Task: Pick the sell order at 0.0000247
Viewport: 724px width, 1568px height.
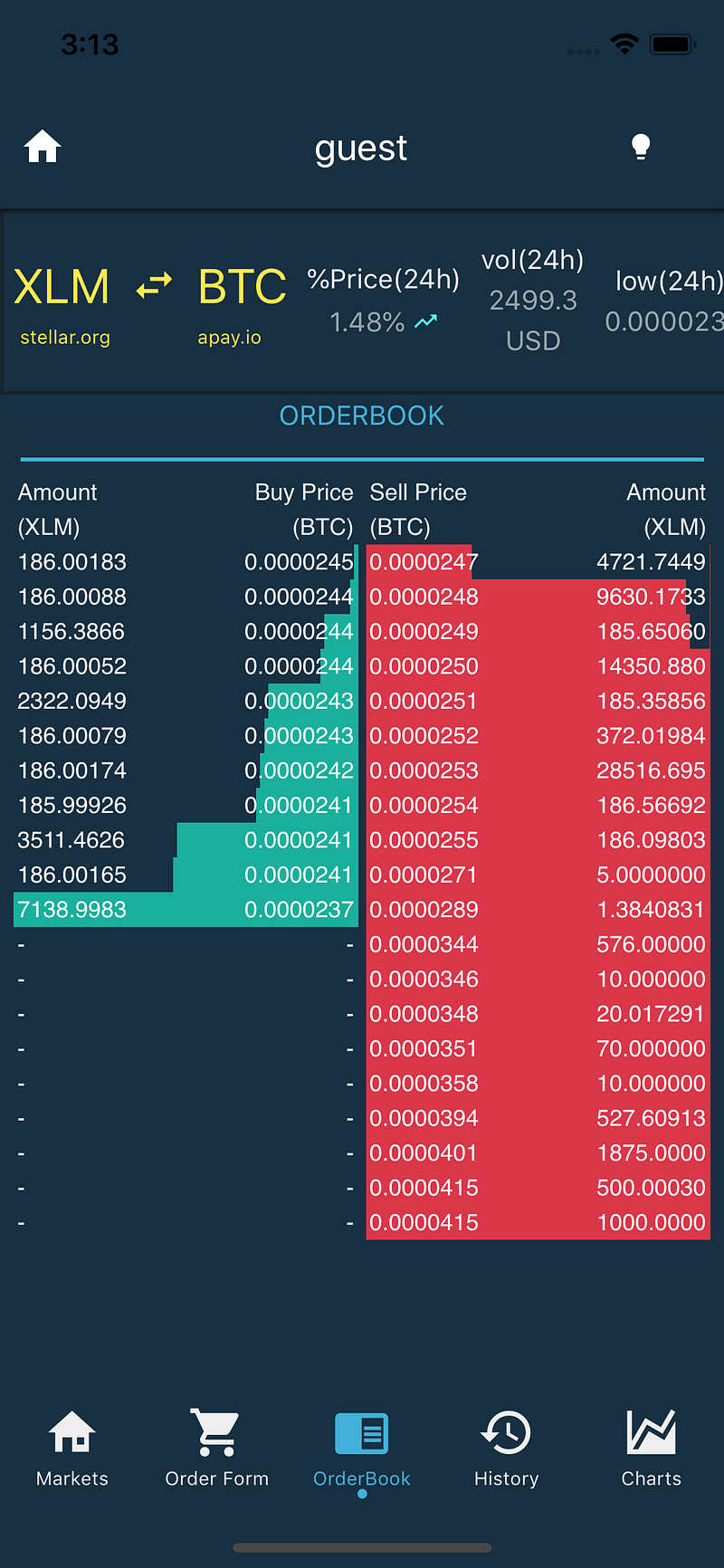Action: point(538,562)
